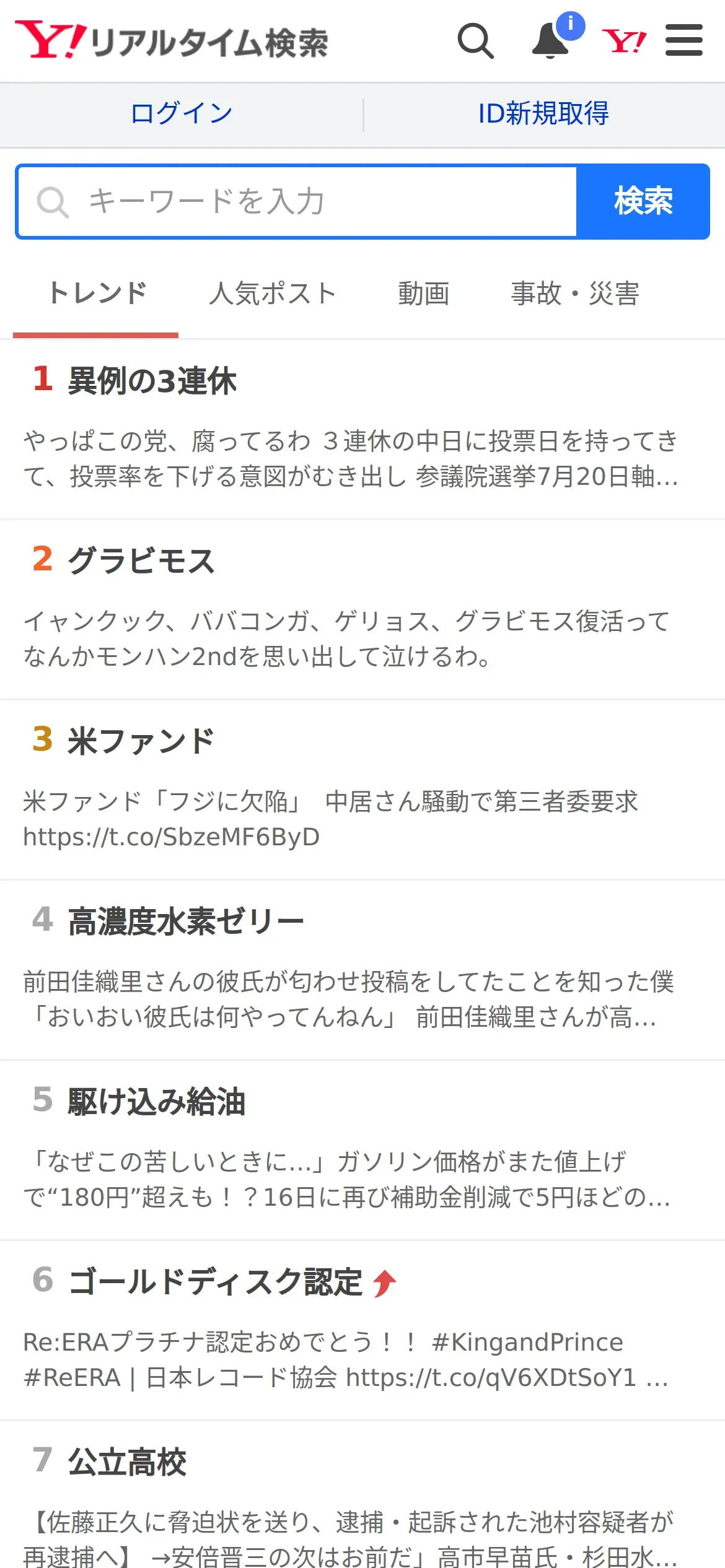Open the Yahoo! Japan home icon
This screenshot has width=725, height=1568.
tap(624, 41)
